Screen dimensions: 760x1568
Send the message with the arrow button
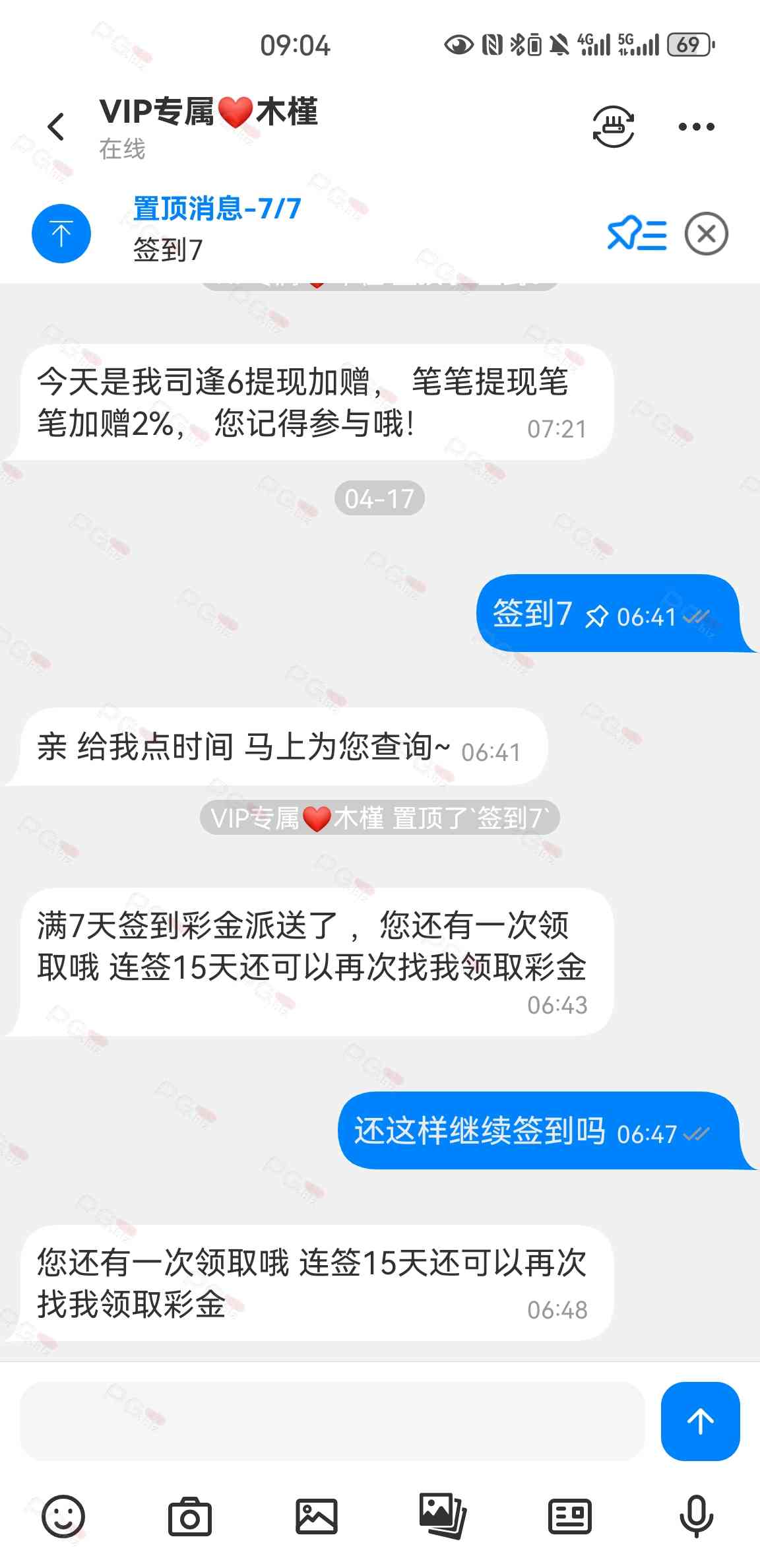pyautogui.click(x=700, y=1420)
